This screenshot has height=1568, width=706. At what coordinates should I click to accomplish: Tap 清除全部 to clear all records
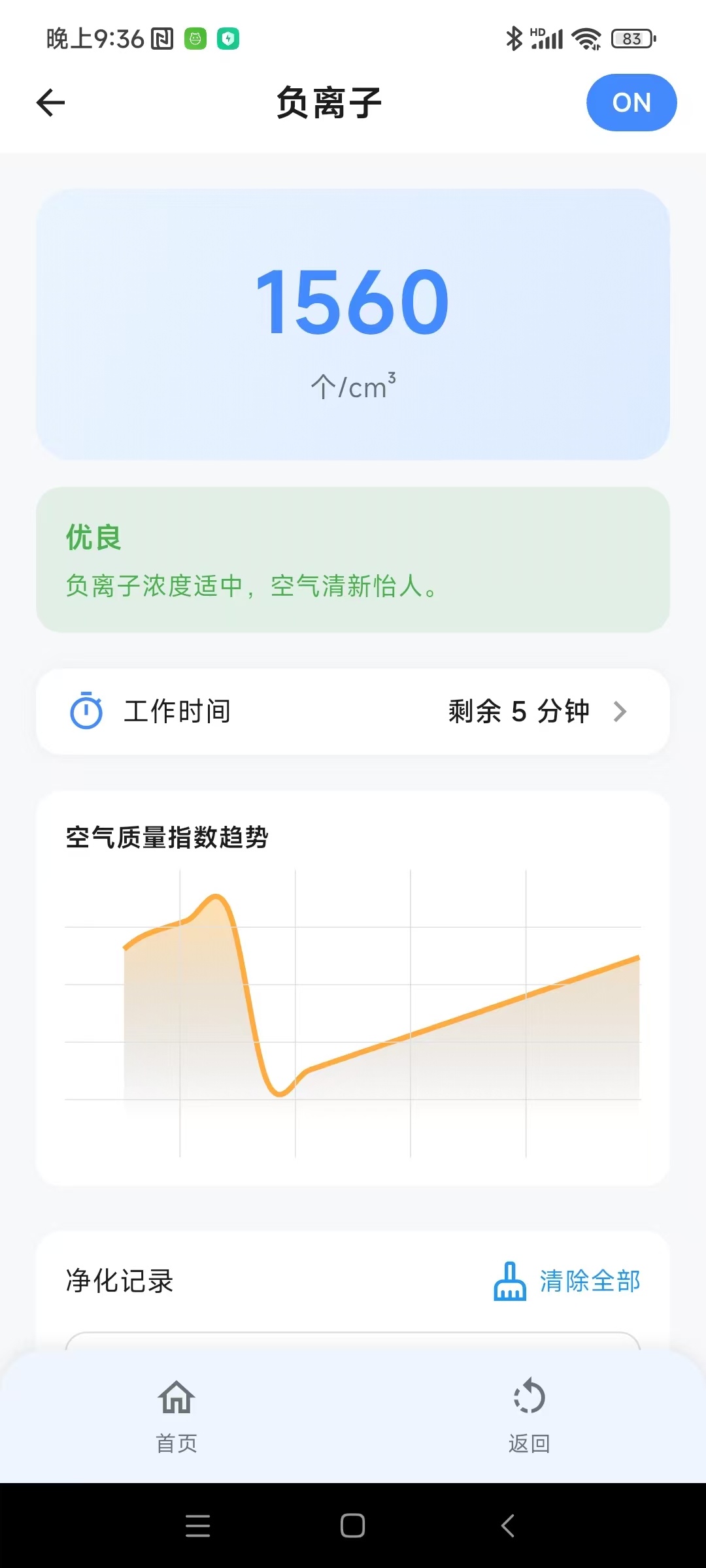589,1281
